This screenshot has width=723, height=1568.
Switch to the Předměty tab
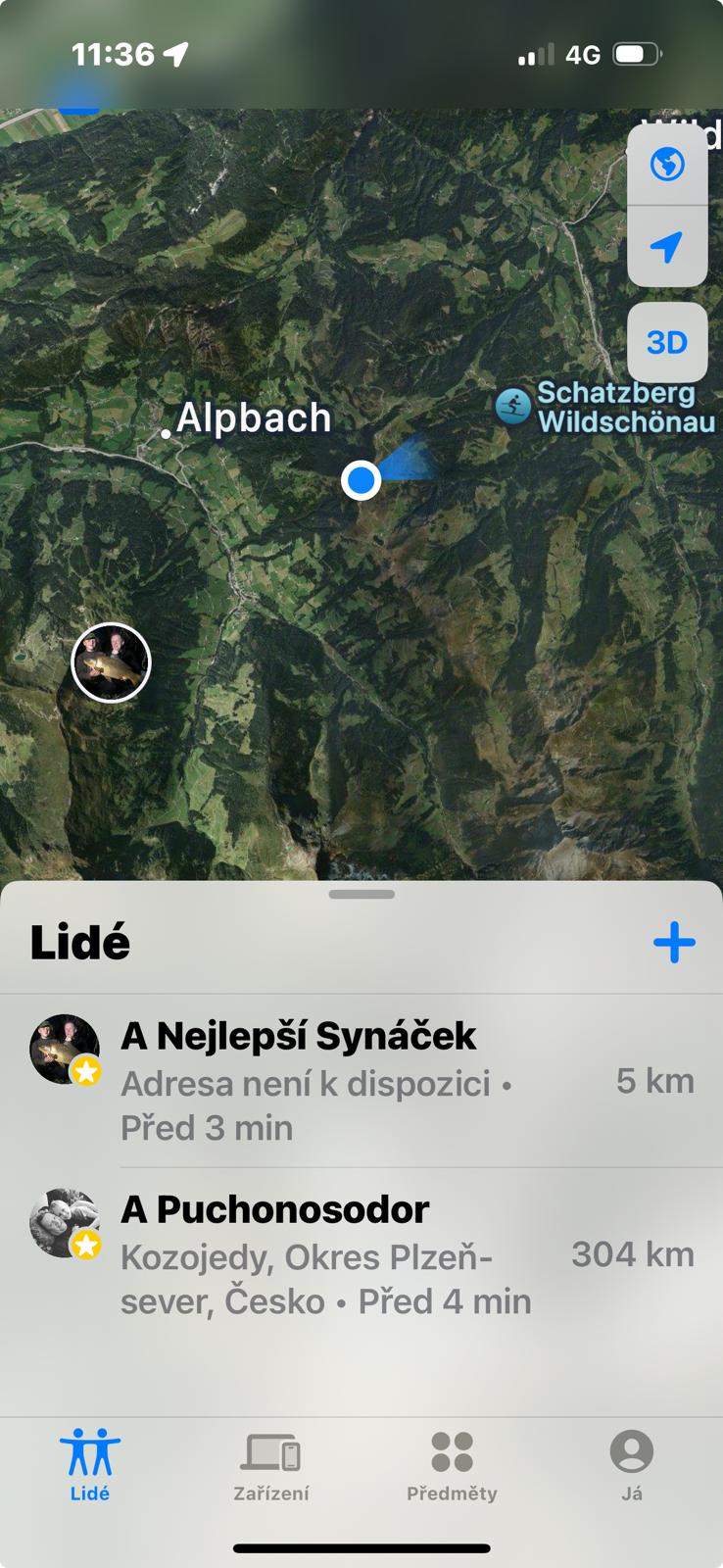(452, 1465)
